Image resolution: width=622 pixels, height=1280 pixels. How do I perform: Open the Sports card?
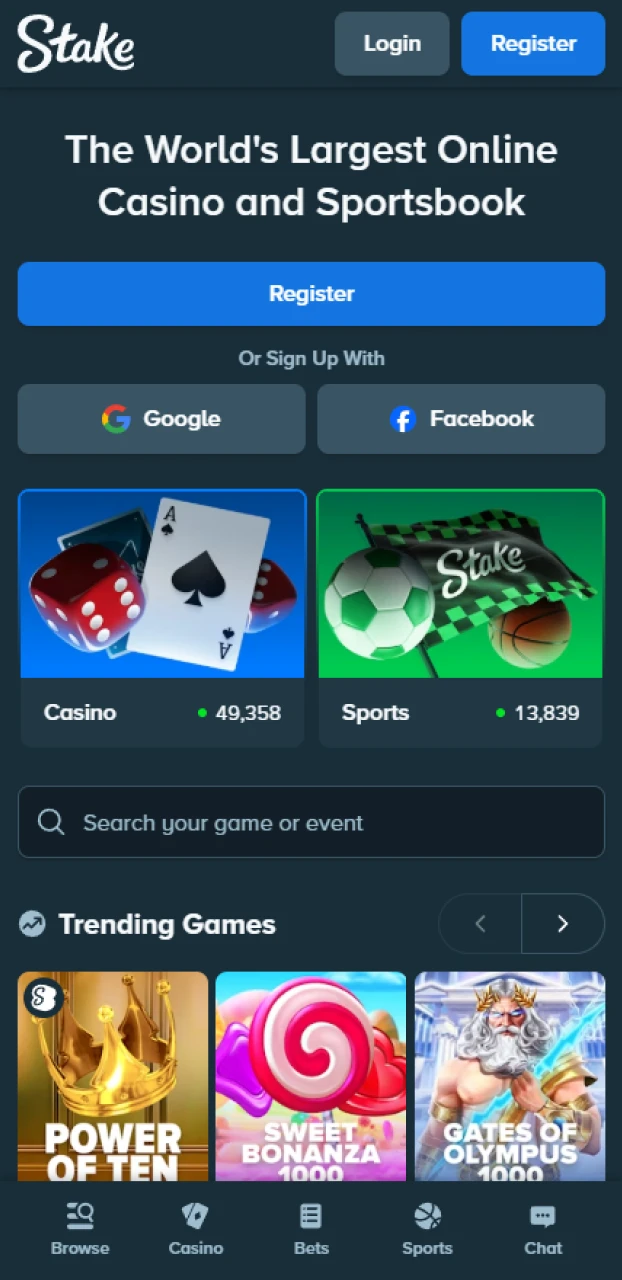click(x=461, y=618)
